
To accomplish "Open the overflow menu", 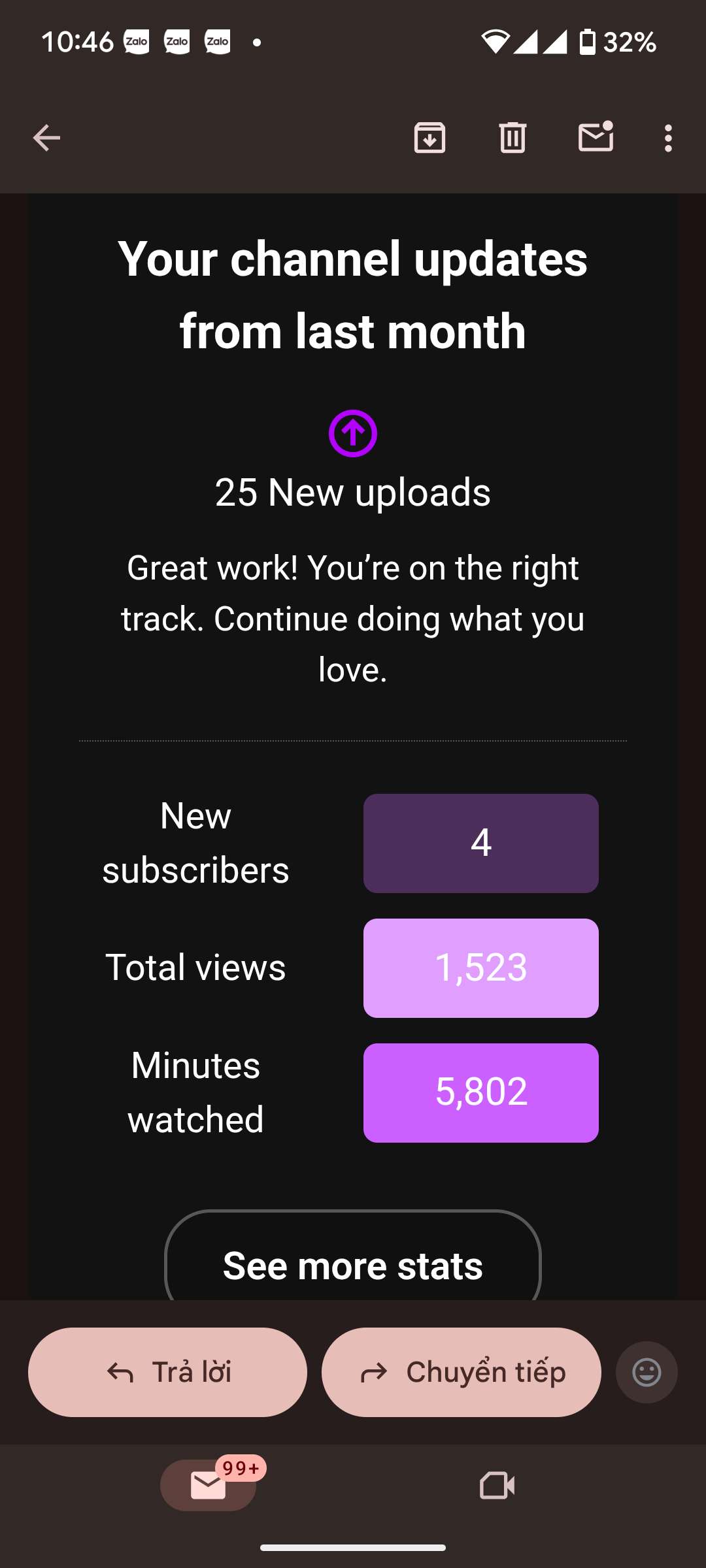I will click(x=667, y=138).
